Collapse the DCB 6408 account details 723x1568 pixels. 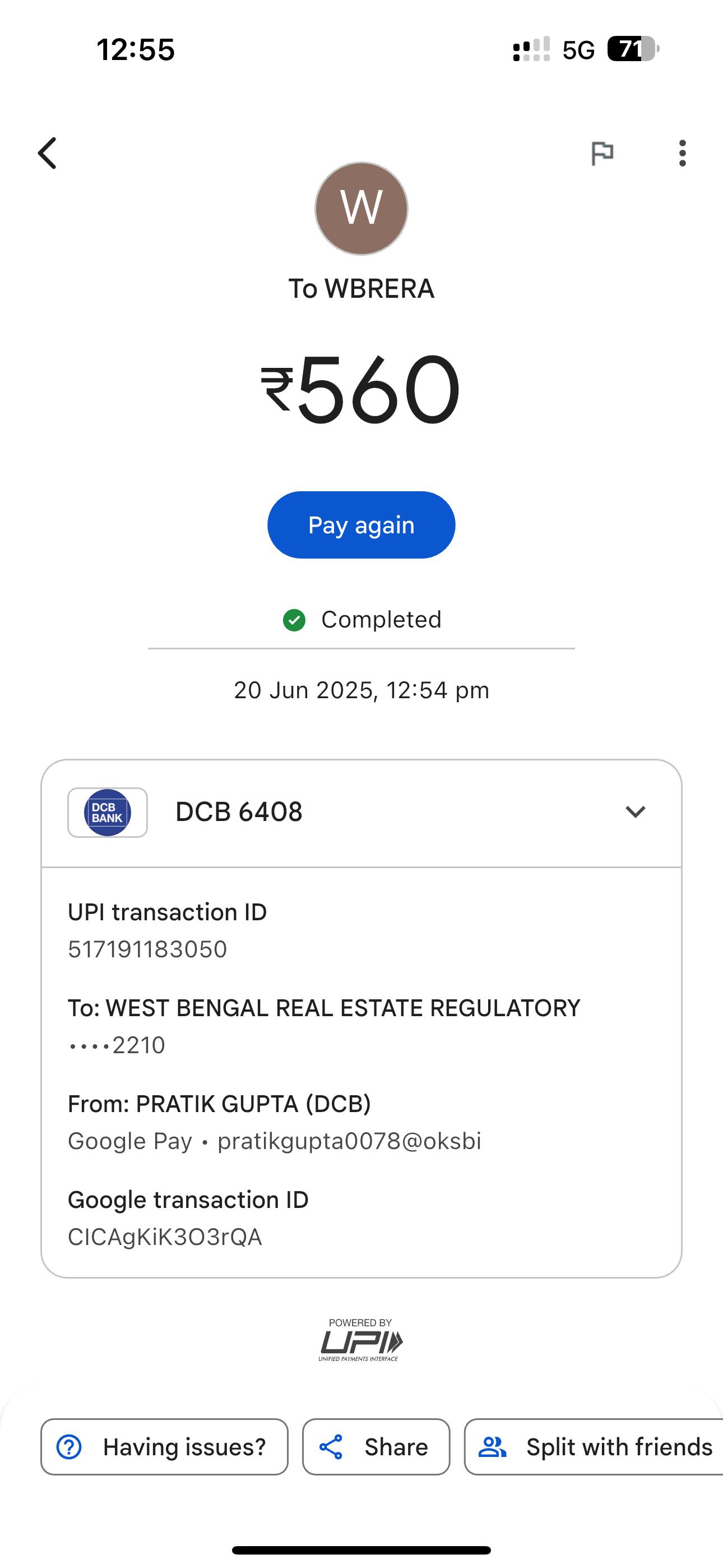pyautogui.click(x=635, y=812)
